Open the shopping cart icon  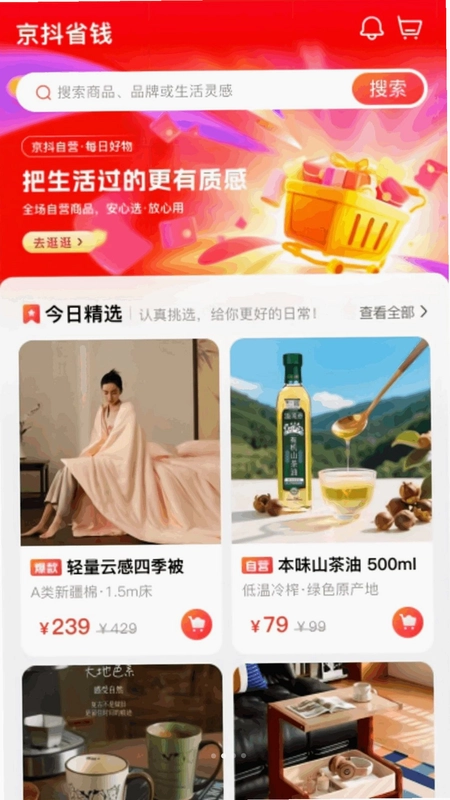(x=410, y=28)
